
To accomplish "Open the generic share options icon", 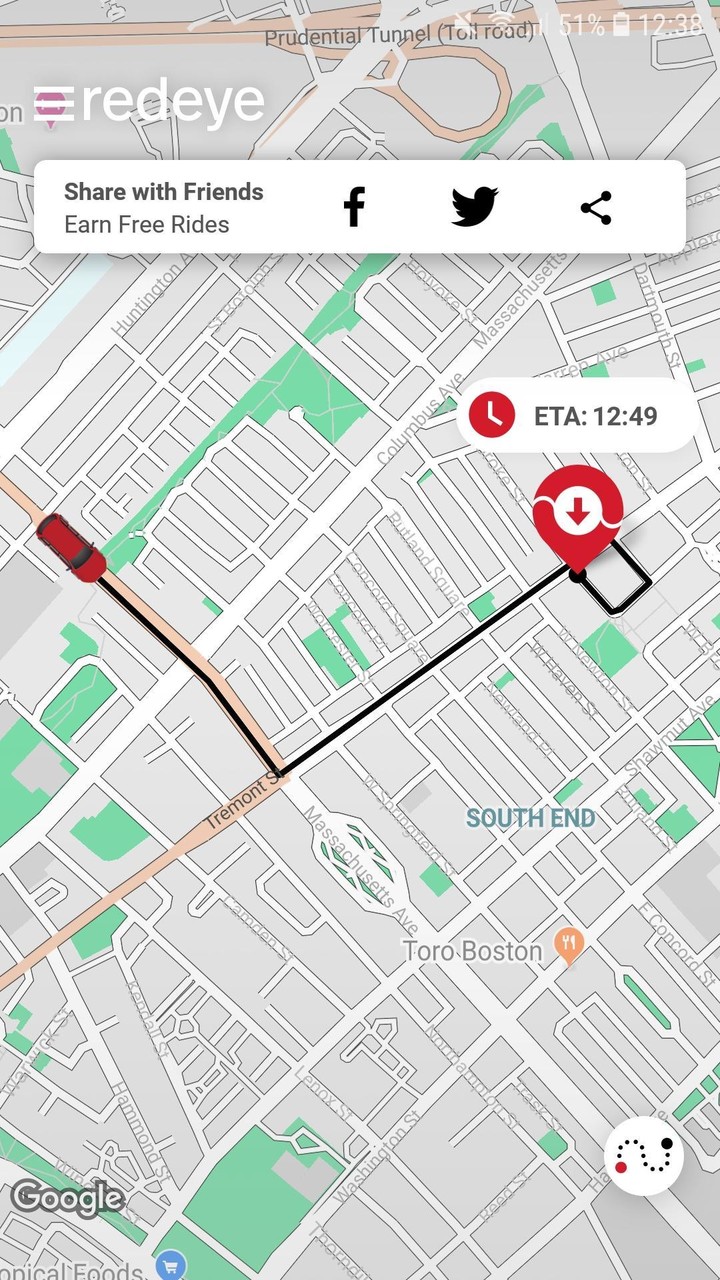I will pyautogui.click(x=596, y=208).
